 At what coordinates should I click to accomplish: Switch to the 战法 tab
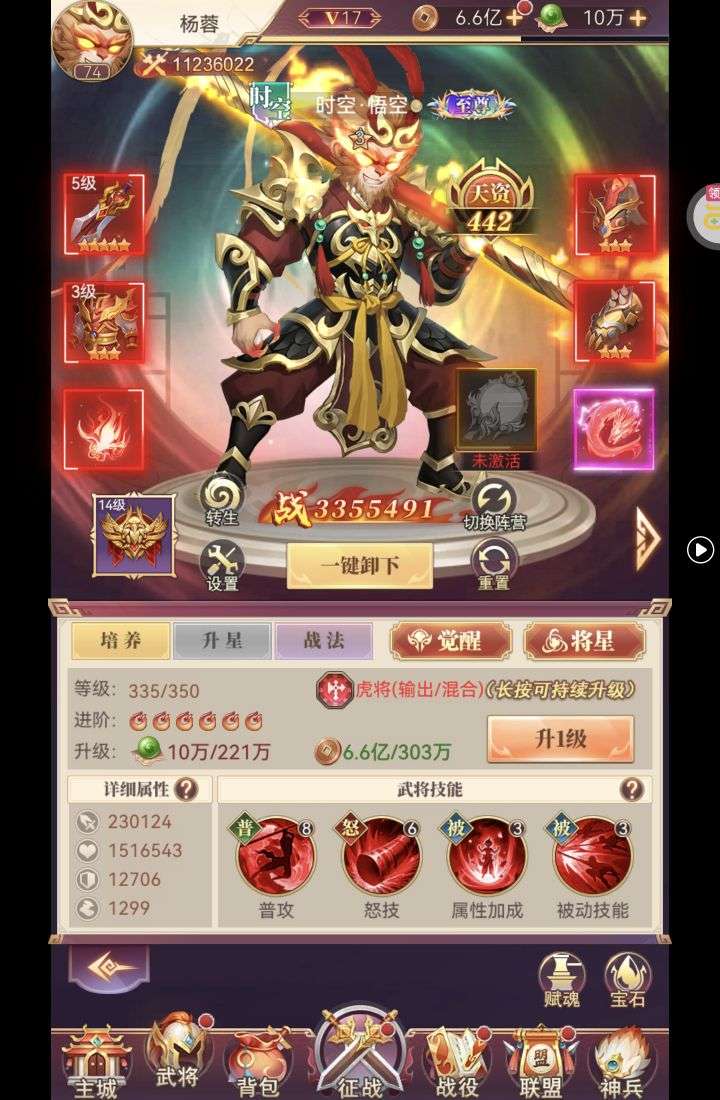(323, 641)
